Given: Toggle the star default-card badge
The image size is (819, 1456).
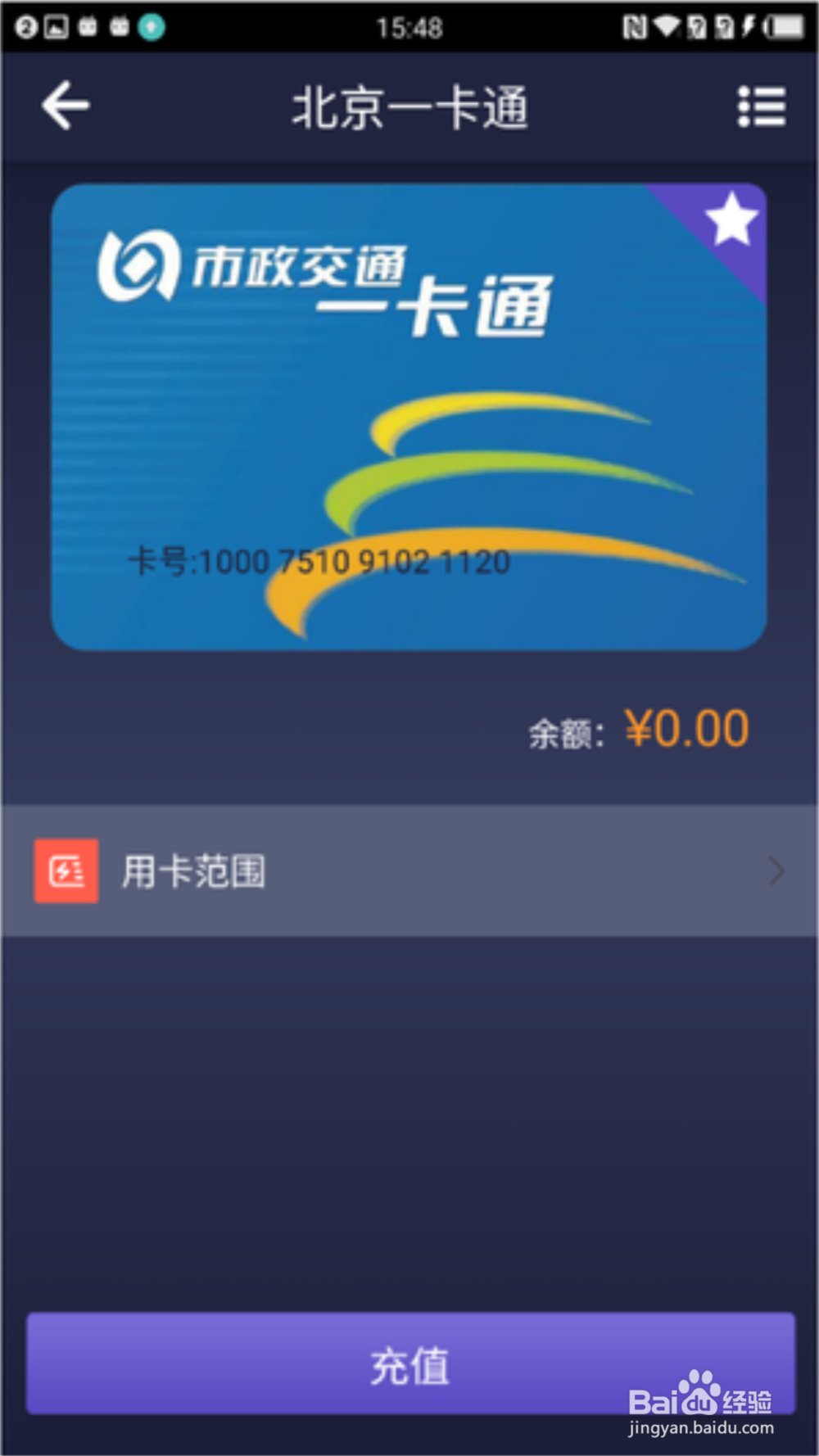Looking at the screenshot, I should (x=731, y=219).
